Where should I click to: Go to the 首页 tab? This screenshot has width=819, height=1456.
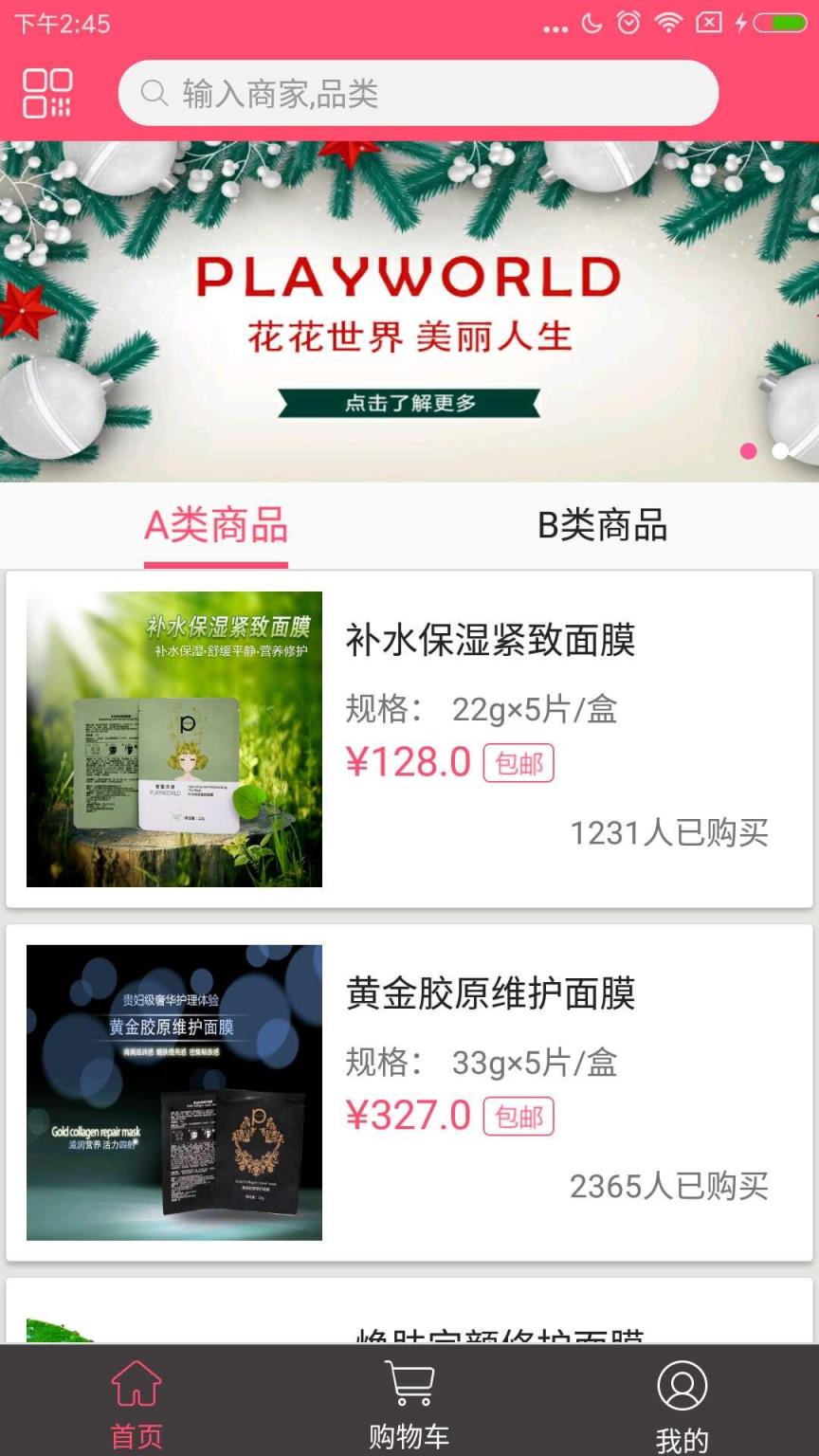[x=136, y=1403]
